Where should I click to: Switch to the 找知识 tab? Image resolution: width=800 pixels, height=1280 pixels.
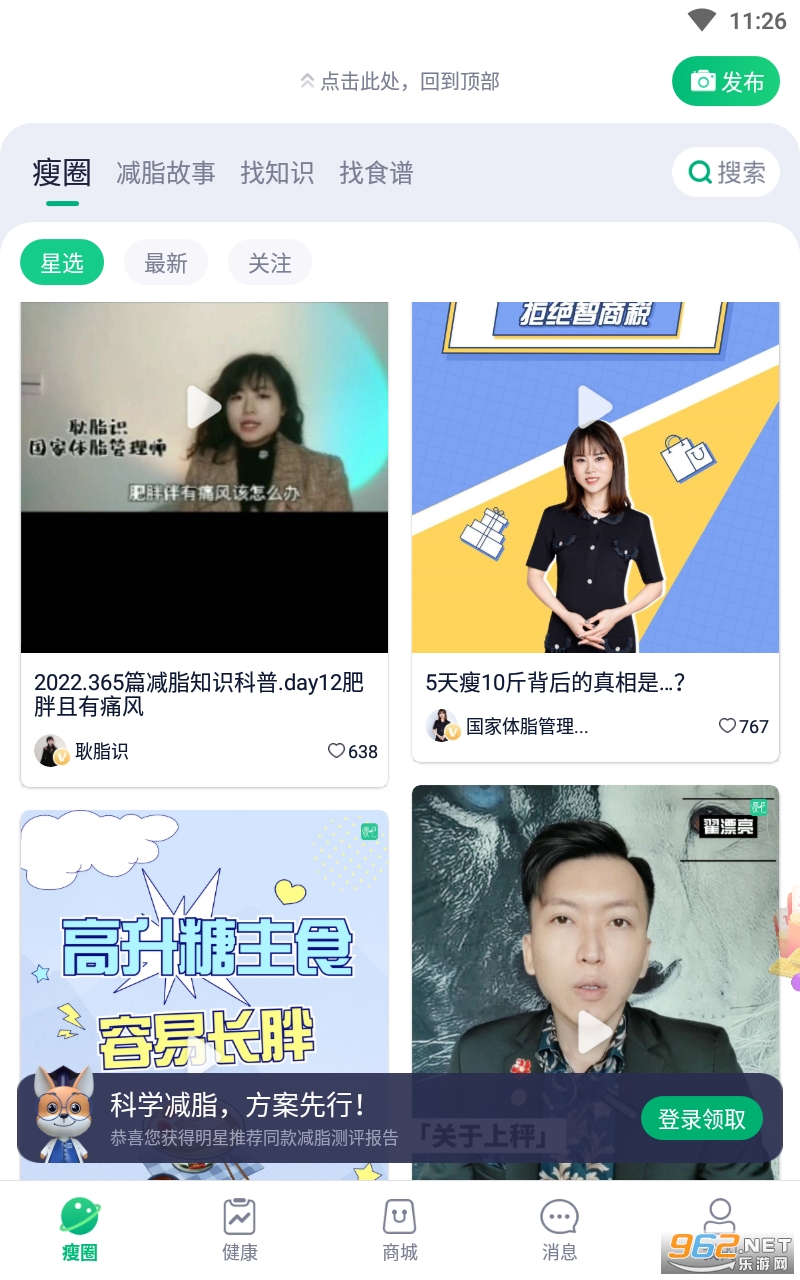coord(277,173)
